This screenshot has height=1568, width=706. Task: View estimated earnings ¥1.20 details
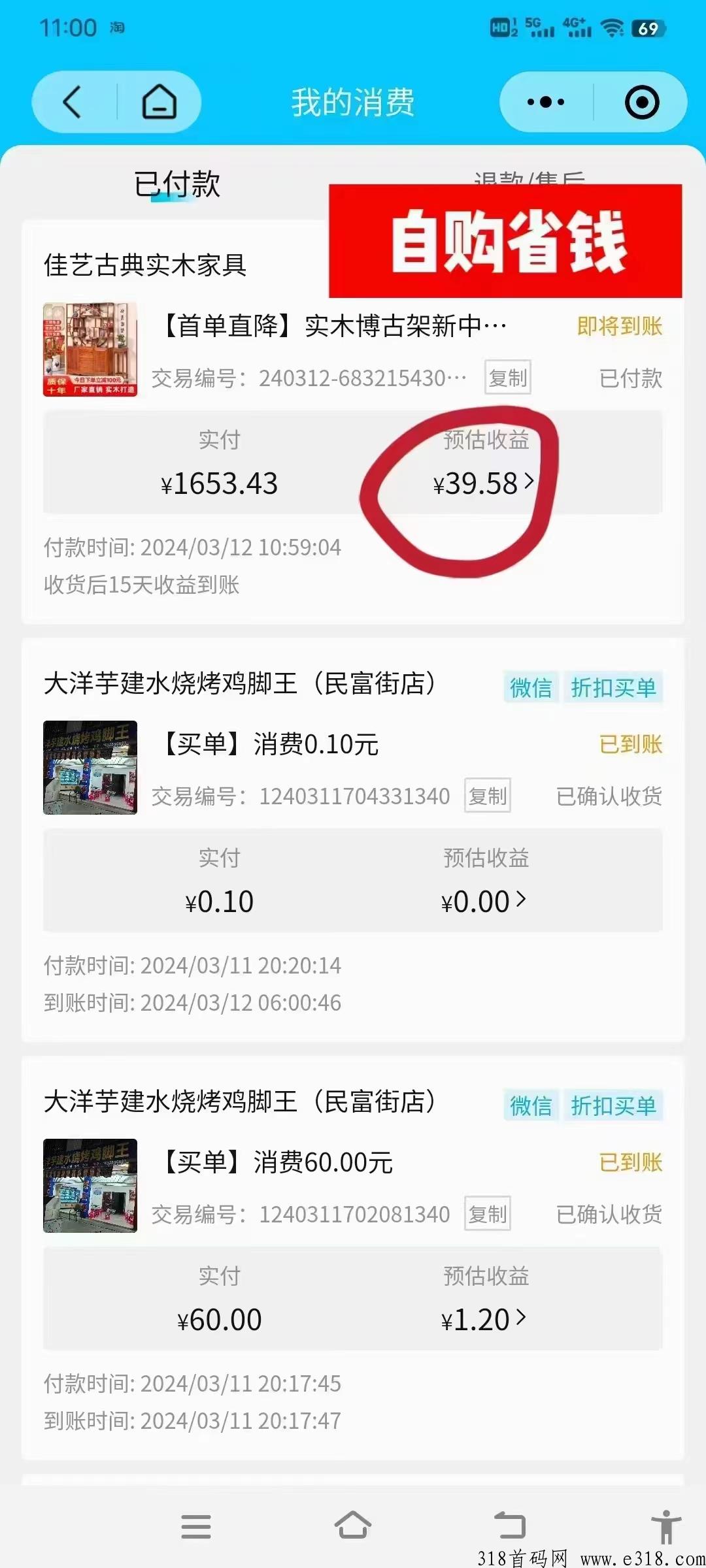(484, 1320)
